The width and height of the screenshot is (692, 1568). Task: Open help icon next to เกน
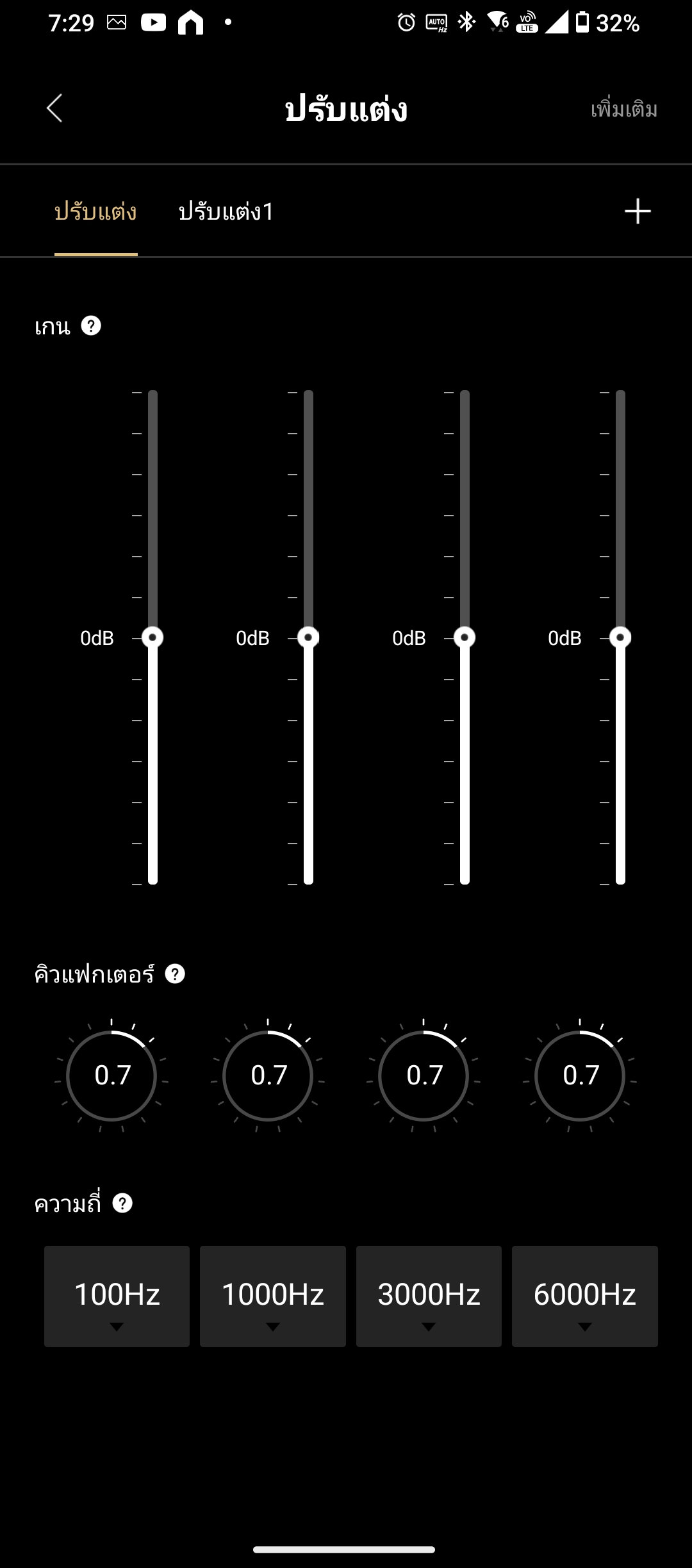click(x=91, y=326)
